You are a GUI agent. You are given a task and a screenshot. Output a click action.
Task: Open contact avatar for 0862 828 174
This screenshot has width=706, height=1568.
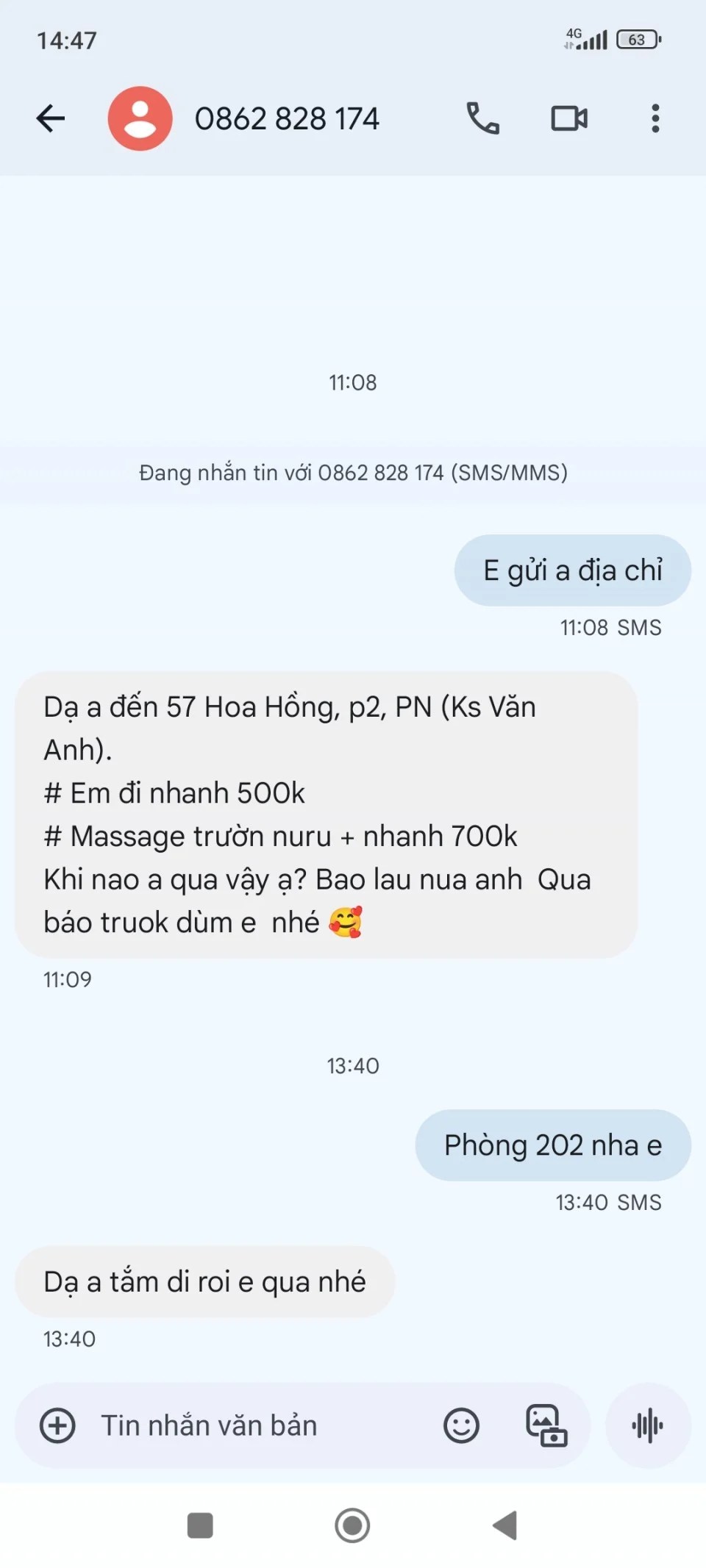pyautogui.click(x=140, y=118)
